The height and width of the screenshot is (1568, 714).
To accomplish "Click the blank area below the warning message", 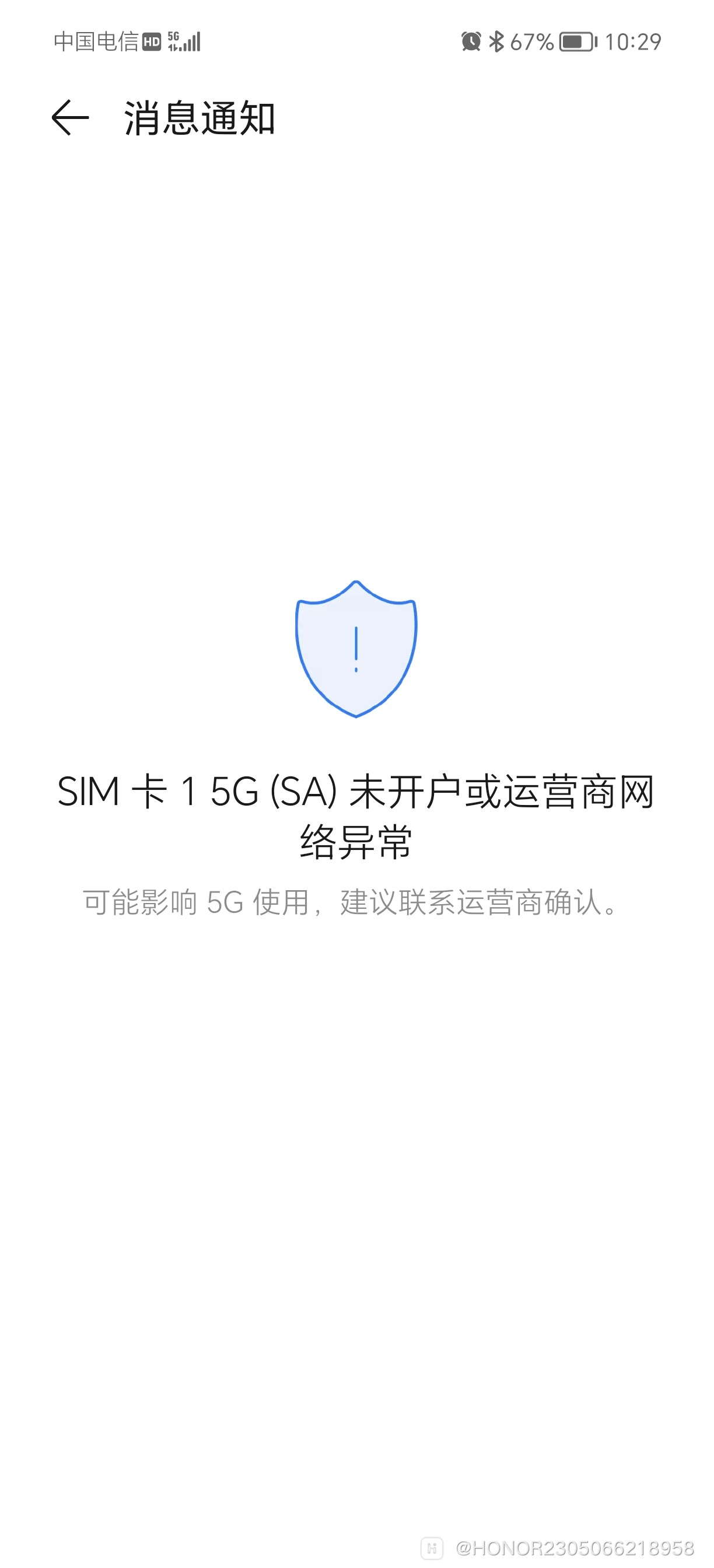I will tap(356, 1157).
